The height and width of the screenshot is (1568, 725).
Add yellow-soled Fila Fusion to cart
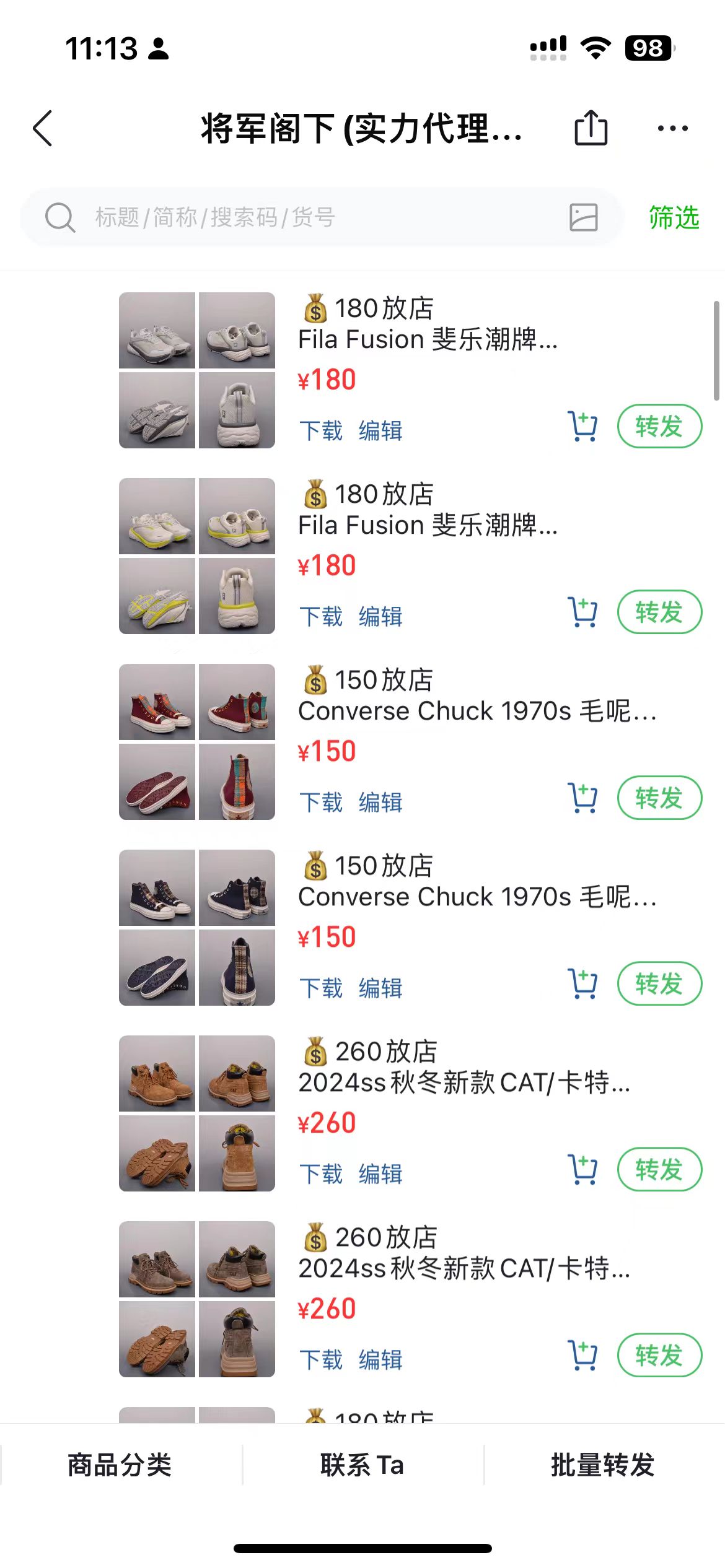click(x=582, y=612)
